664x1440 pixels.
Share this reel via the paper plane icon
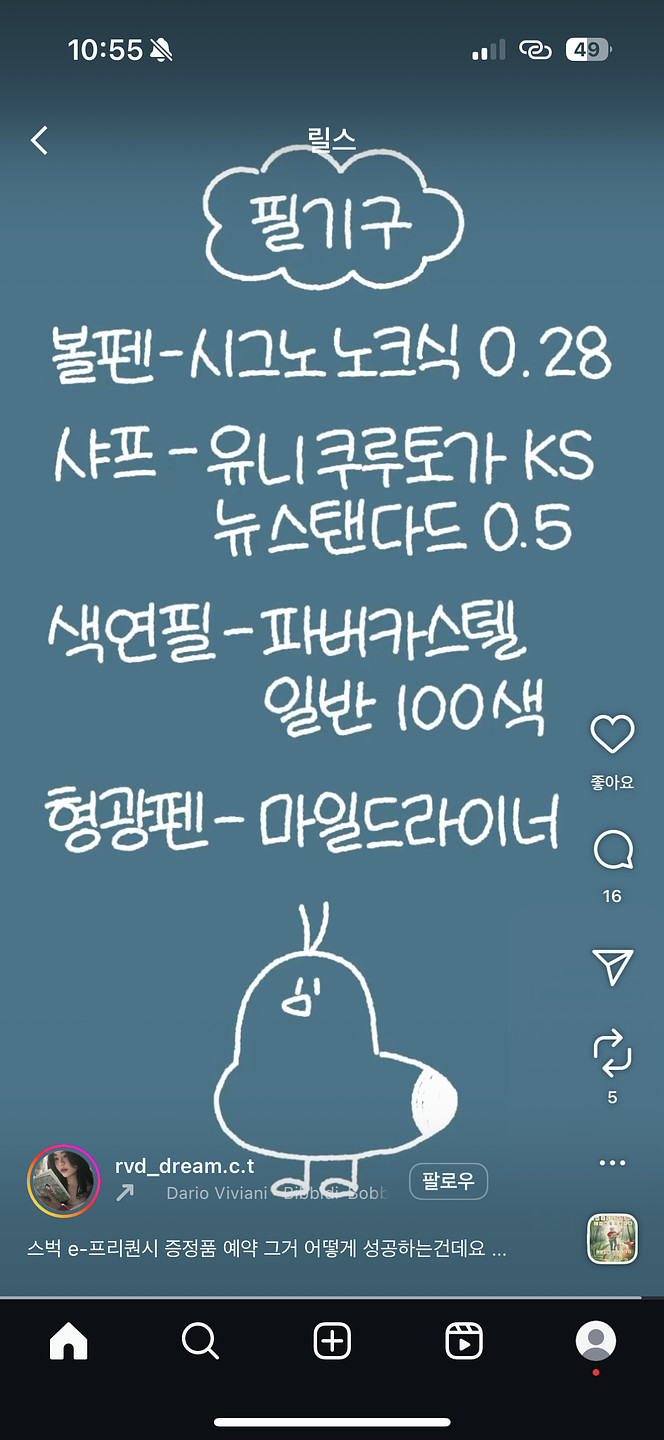click(x=612, y=966)
